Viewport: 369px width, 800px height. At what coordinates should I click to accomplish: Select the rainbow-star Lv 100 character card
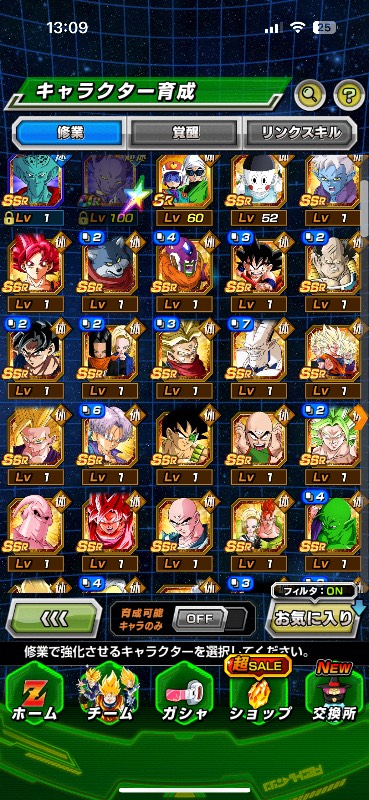[x=109, y=190]
